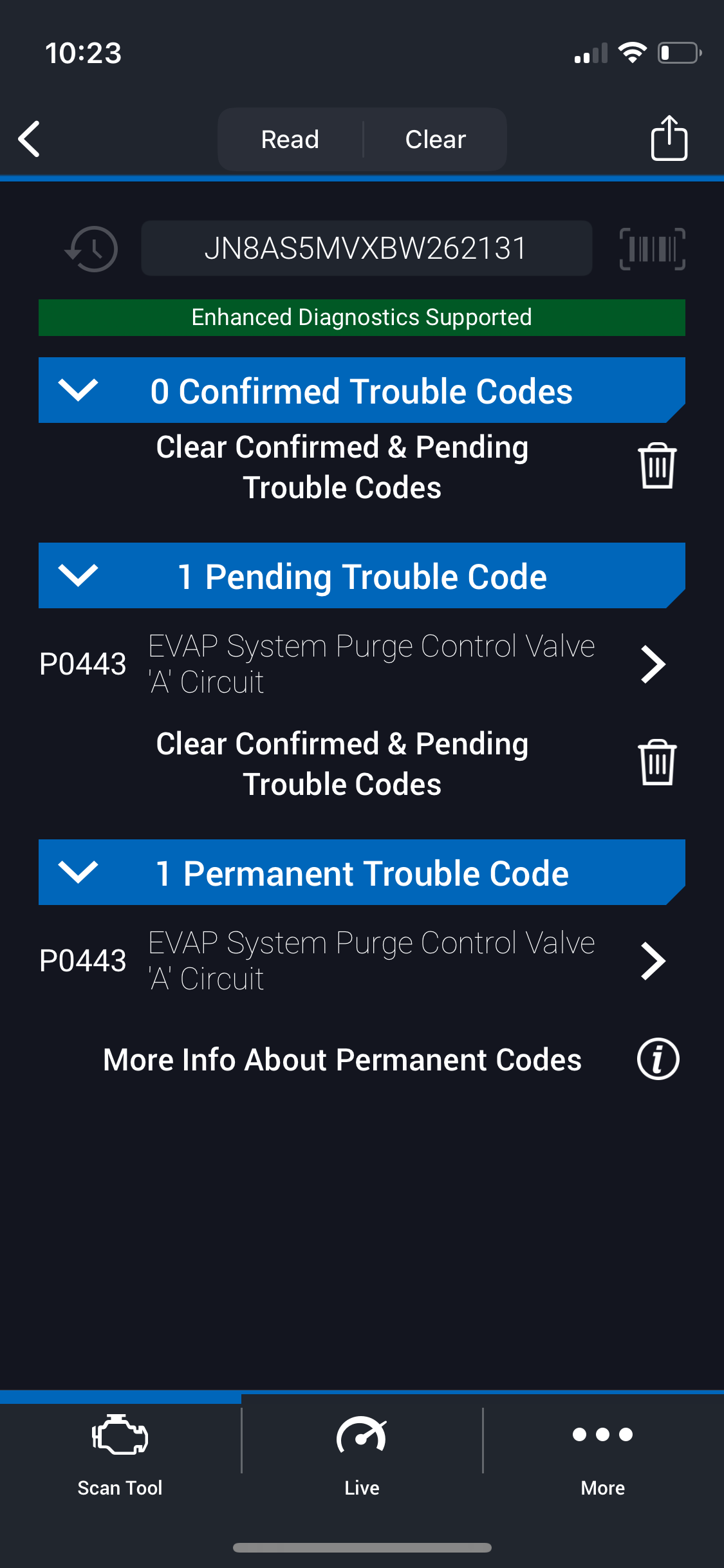
Task: Collapse the Permanent Trouble Code section
Action: [x=79, y=872]
